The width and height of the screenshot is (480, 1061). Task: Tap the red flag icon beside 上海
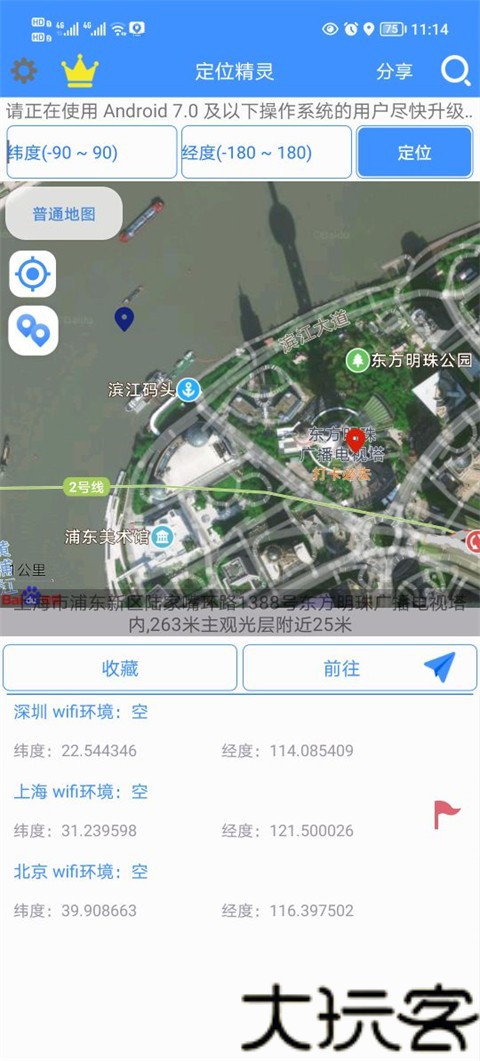(x=447, y=814)
